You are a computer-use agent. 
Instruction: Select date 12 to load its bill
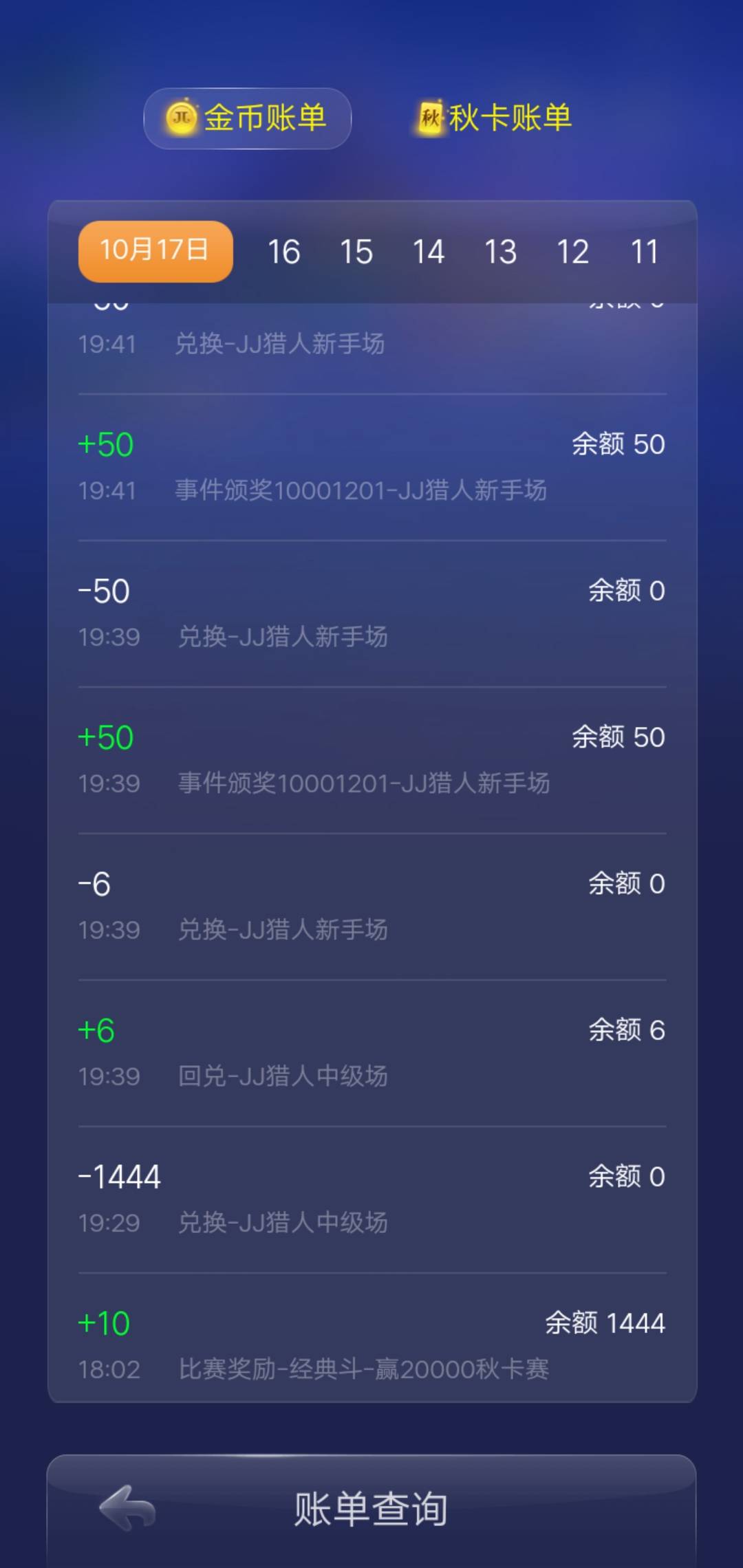click(x=574, y=252)
